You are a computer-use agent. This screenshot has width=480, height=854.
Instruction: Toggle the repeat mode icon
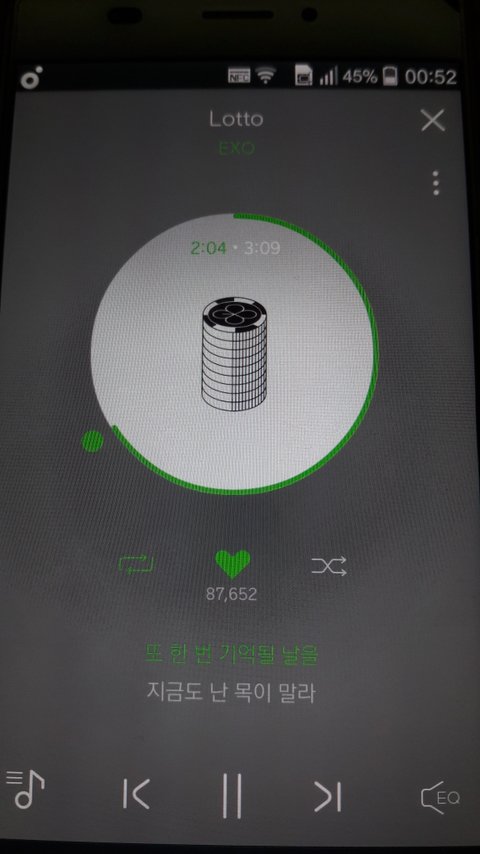136,564
